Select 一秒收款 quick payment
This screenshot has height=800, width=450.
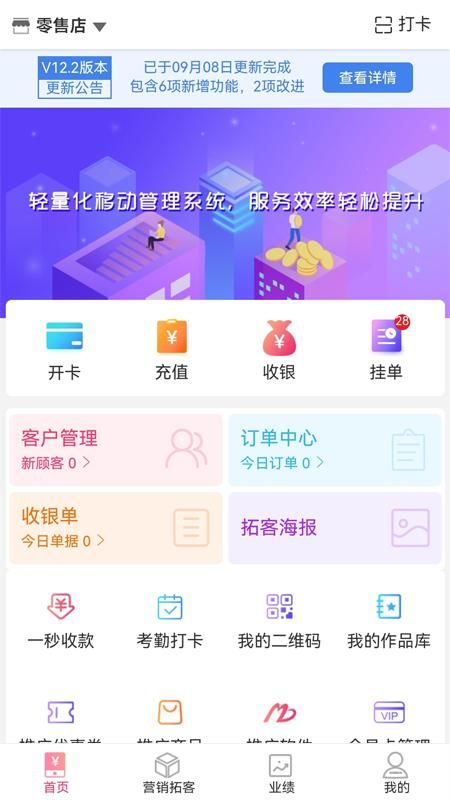coord(61,621)
